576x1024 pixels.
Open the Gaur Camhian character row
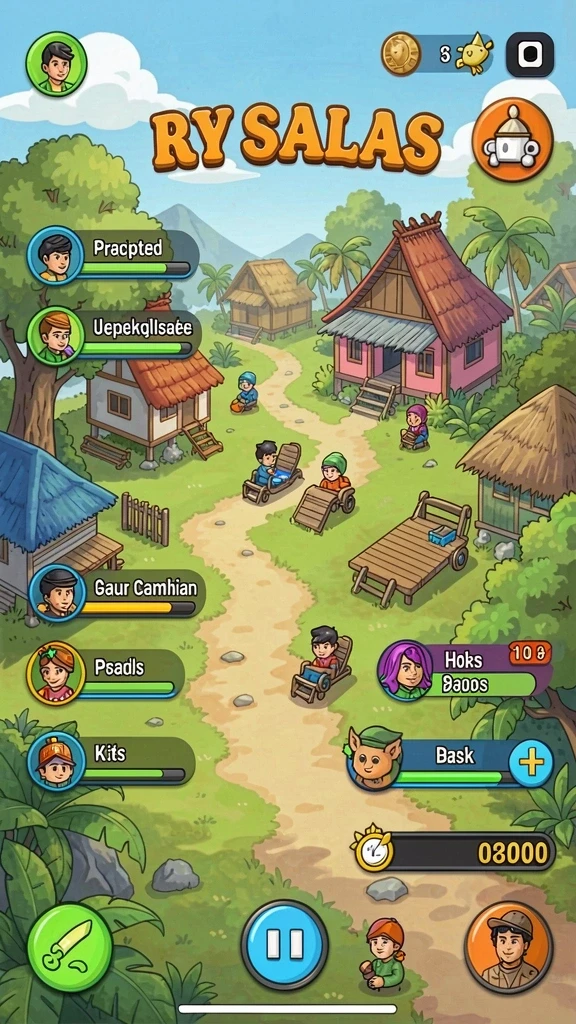point(116,593)
